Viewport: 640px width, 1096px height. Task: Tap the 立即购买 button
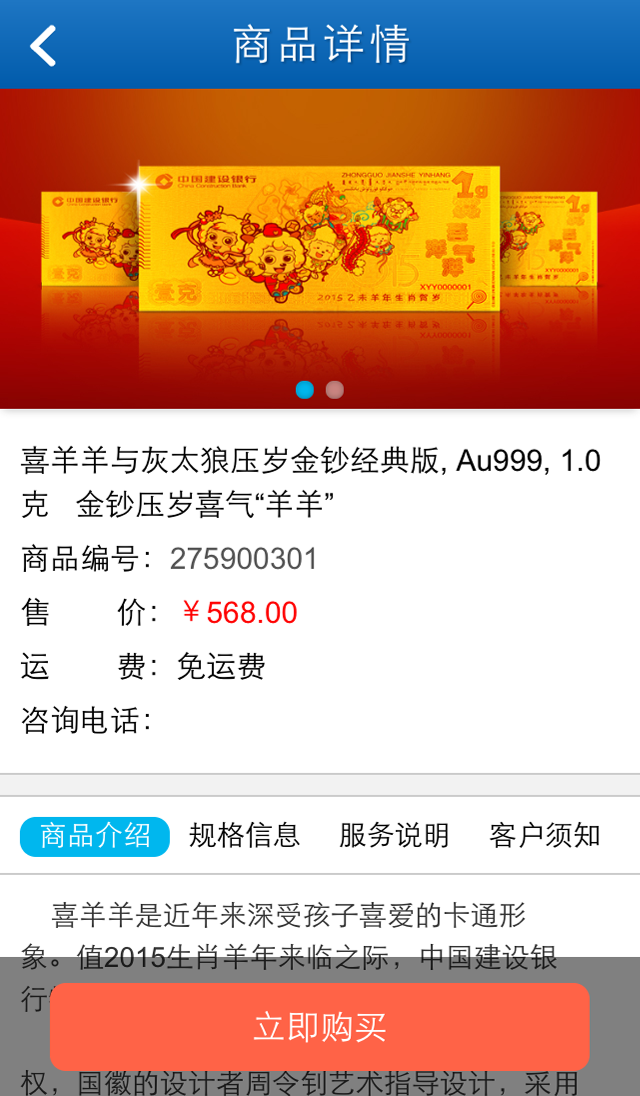pyautogui.click(x=319, y=1027)
